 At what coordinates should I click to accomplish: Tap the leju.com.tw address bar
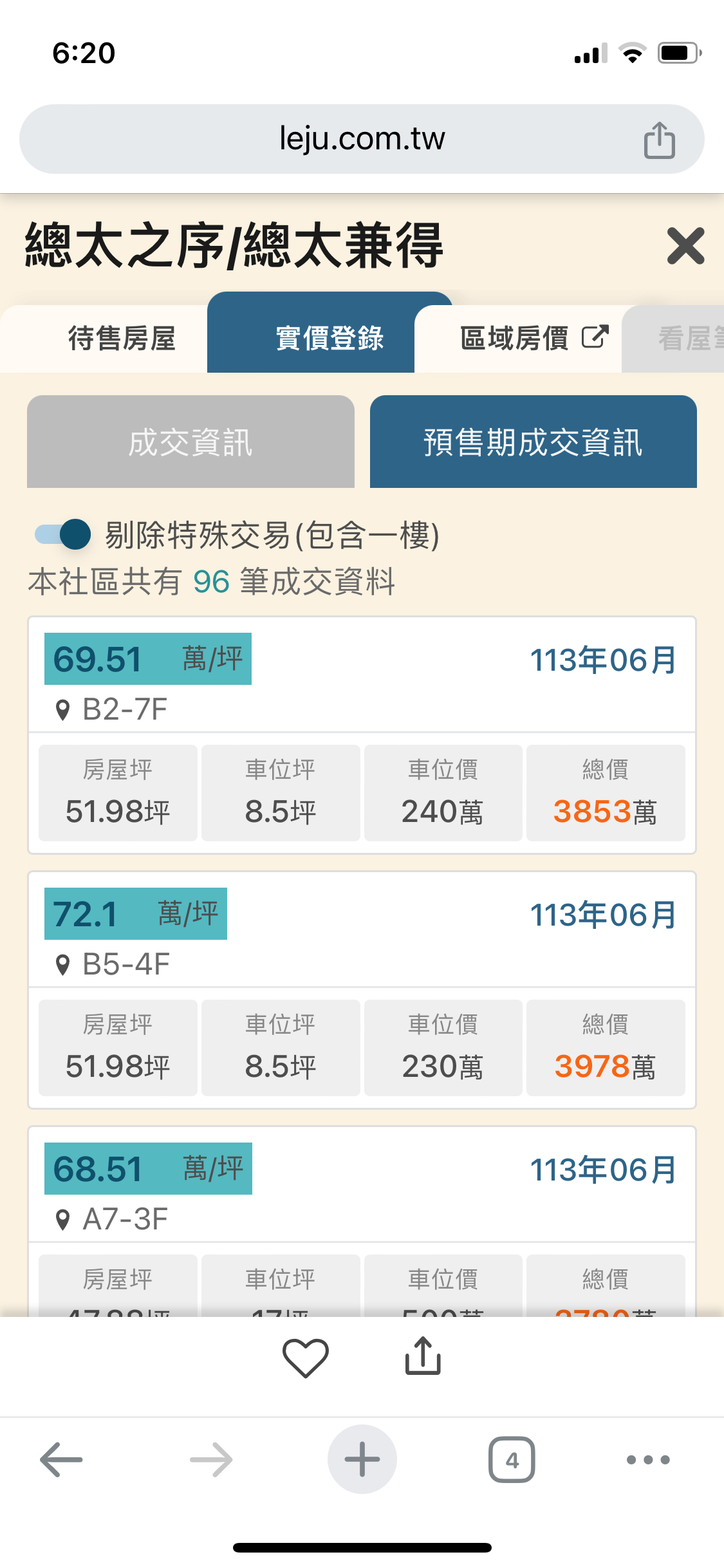[x=362, y=139]
